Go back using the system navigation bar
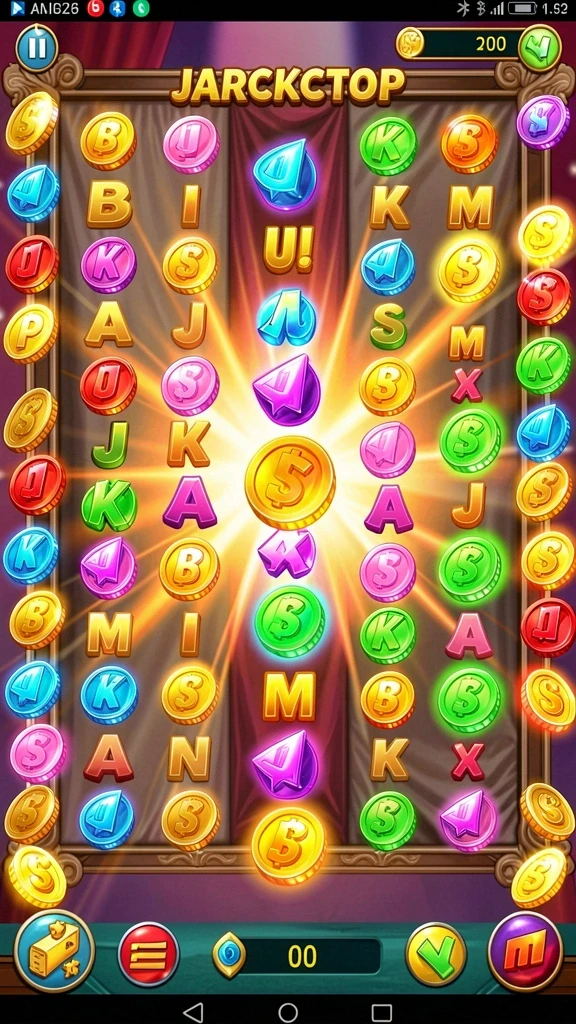 coord(193,1012)
